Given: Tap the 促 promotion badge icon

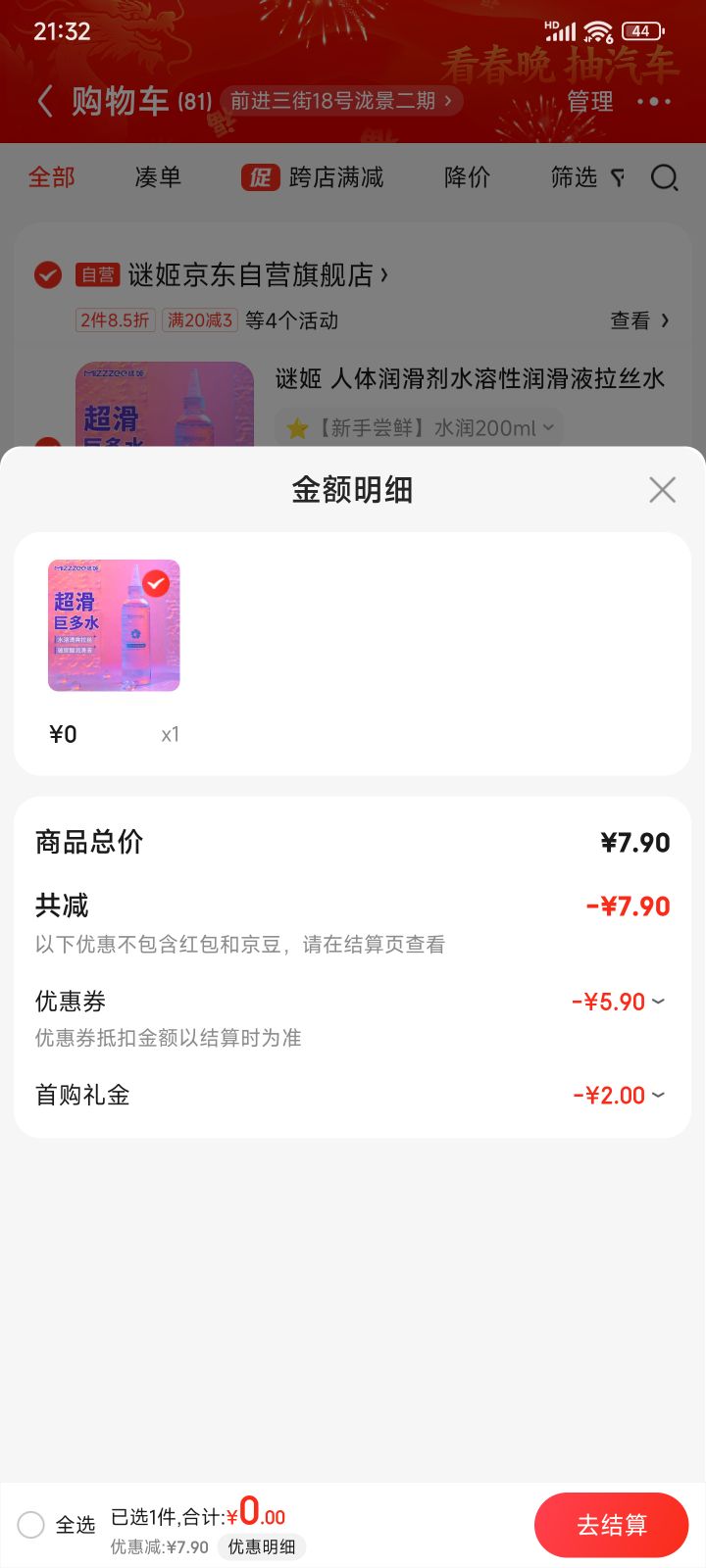Looking at the screenshot, I should tap(260, 177).
